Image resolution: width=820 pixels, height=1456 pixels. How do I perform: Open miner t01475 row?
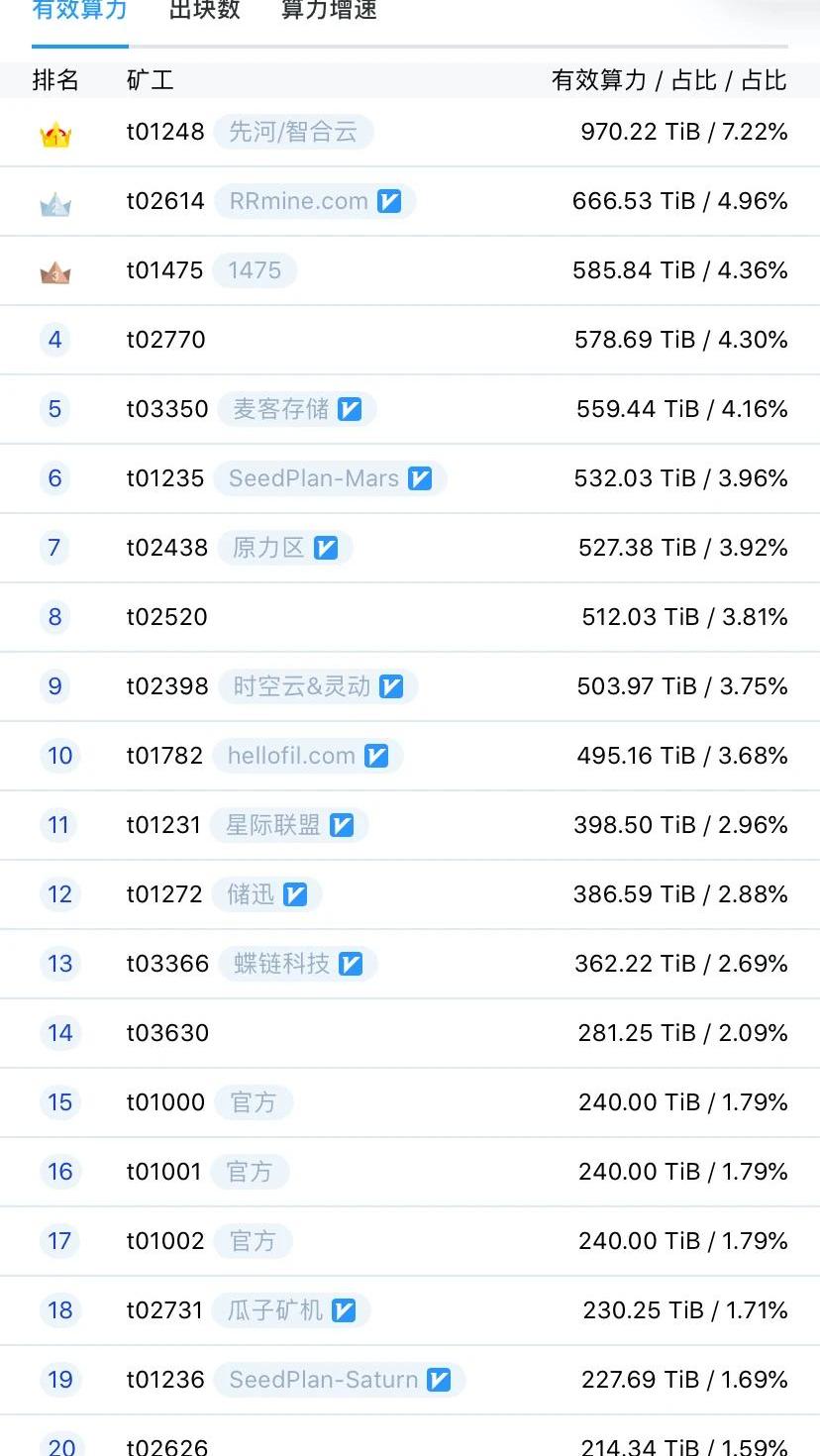tap(165, 270)
